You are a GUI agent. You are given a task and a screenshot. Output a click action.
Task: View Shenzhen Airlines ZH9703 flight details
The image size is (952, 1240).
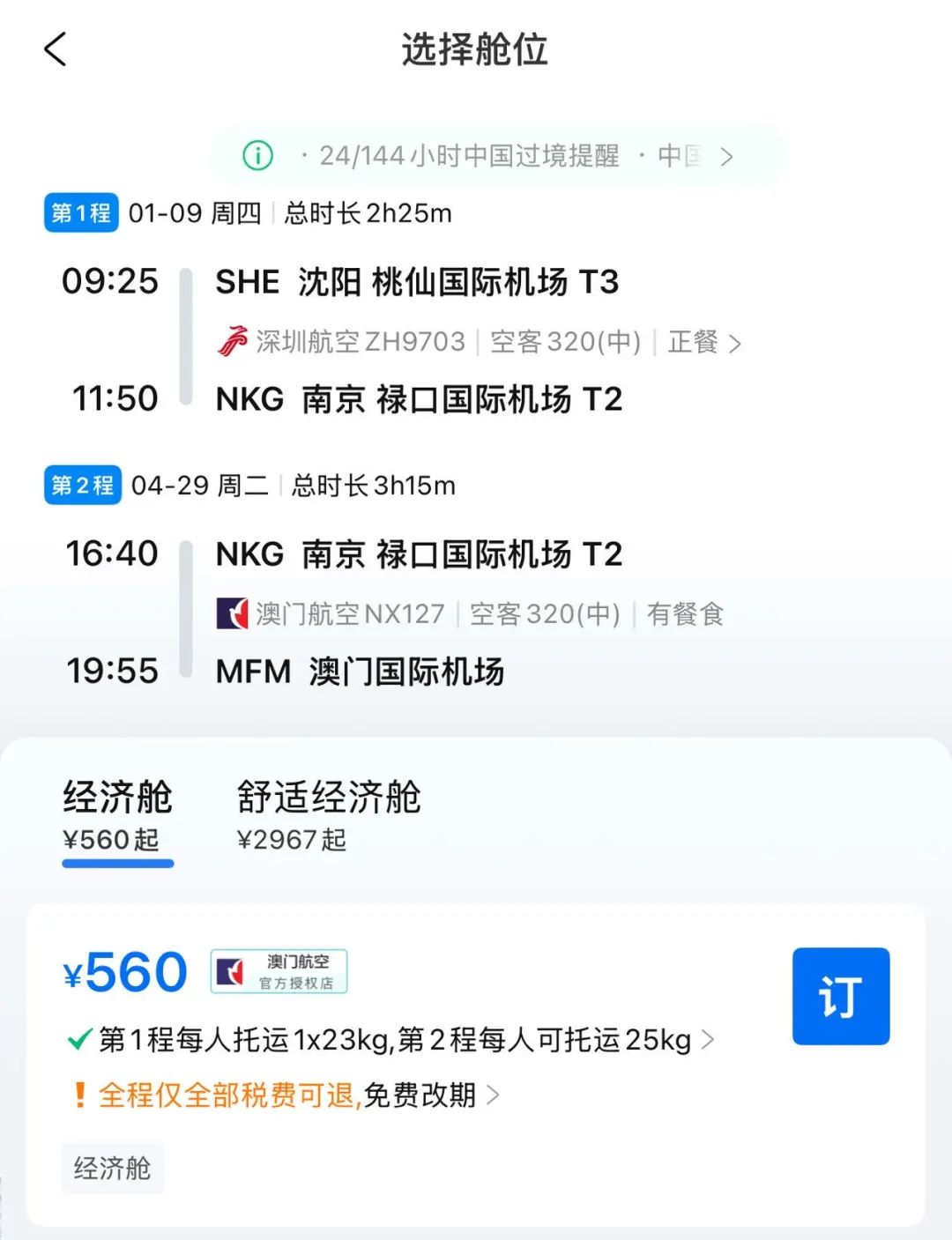[x=480, y=342]
